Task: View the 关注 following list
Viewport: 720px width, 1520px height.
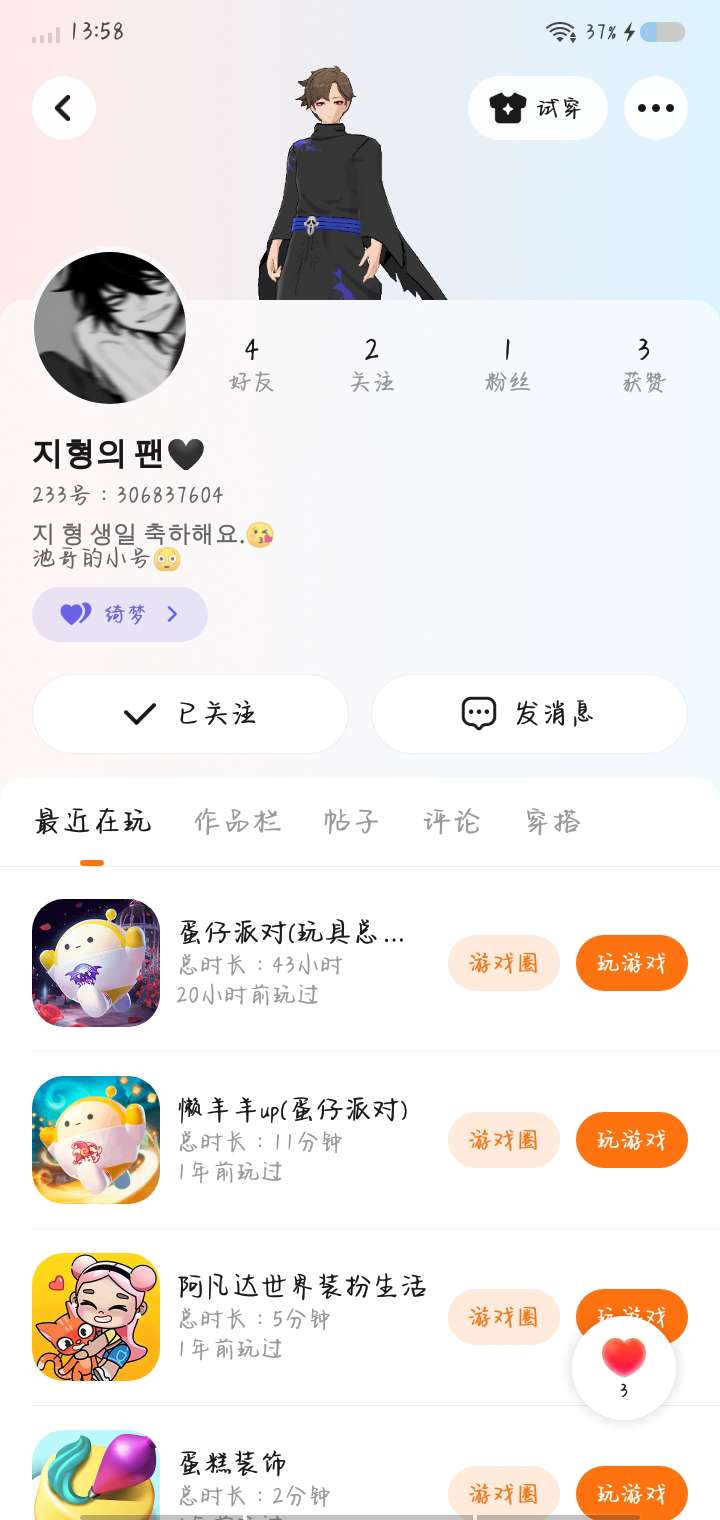Action: (x=371, y=364)
